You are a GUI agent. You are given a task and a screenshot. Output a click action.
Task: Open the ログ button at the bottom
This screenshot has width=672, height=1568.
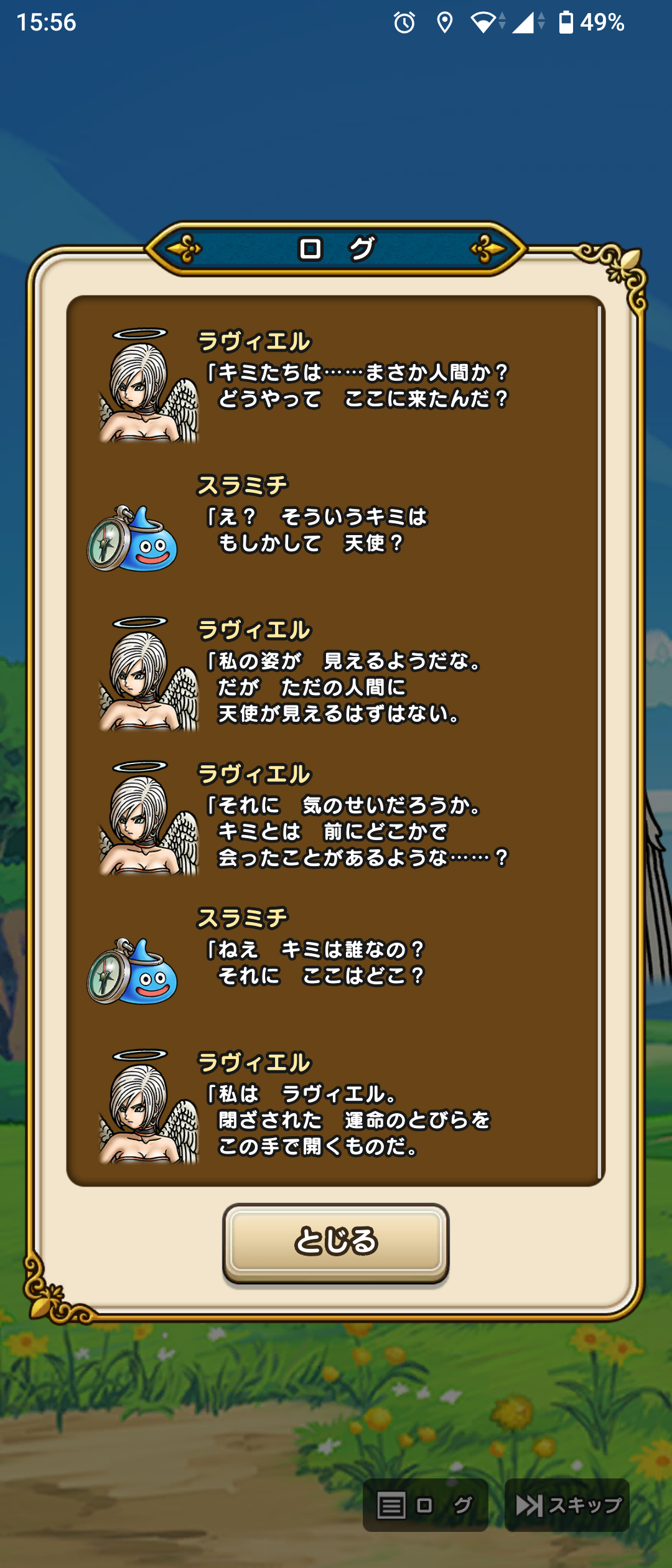[425, 1505]
